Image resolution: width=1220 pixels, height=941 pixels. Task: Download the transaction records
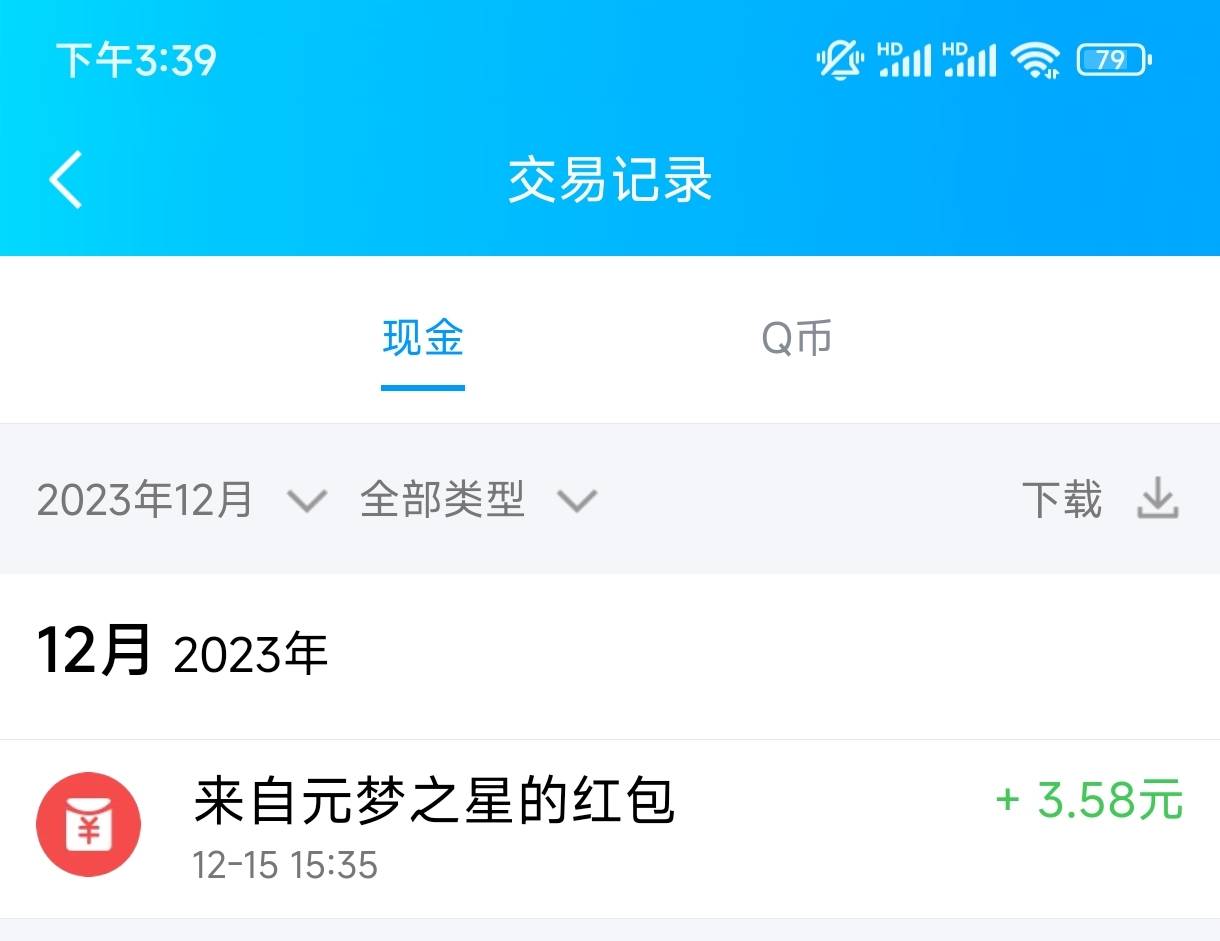pyautogui.click(x=1100, y=499)
